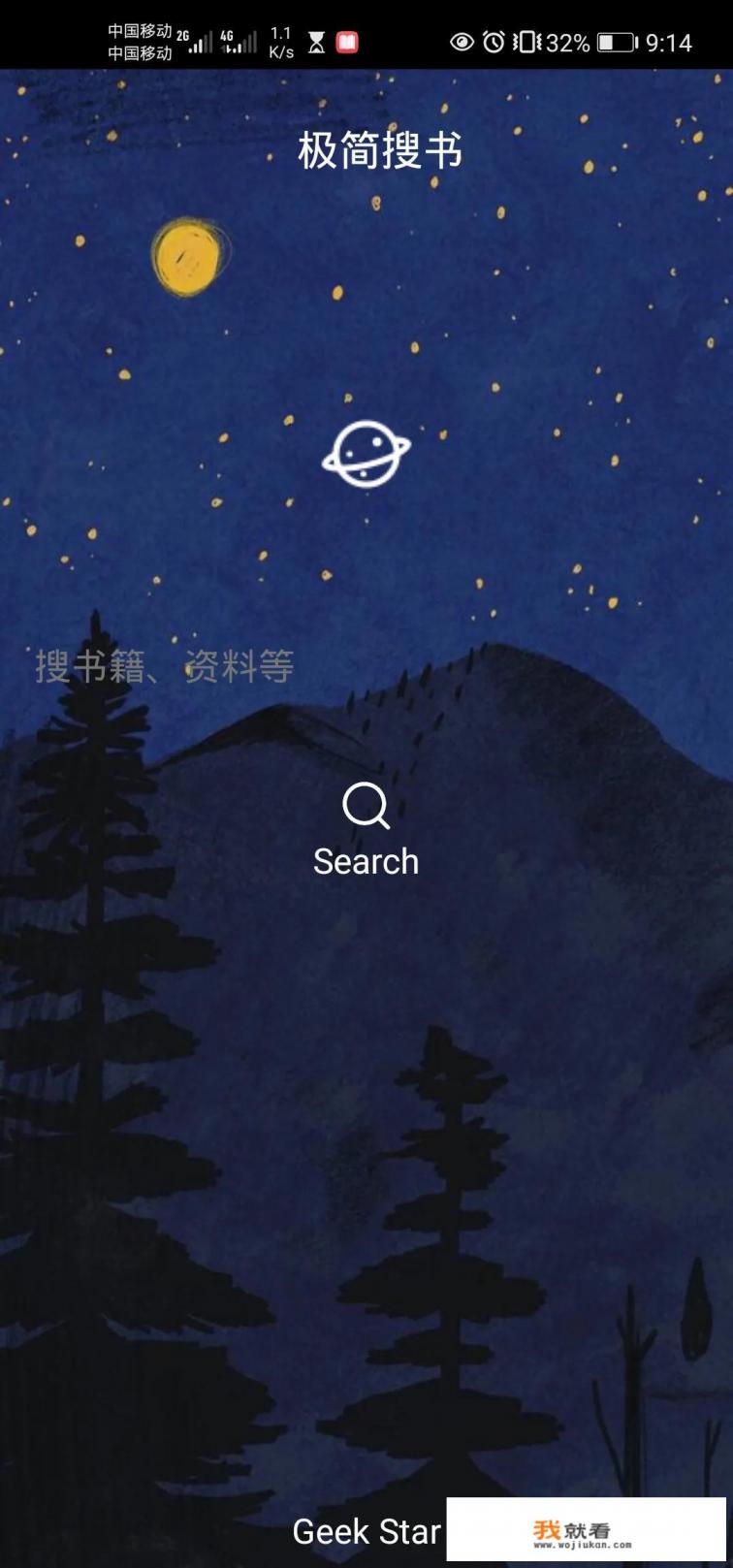Select the Saturn planet icon
This screenshot has width=733, height=1568.
click(x=366, y=454)
